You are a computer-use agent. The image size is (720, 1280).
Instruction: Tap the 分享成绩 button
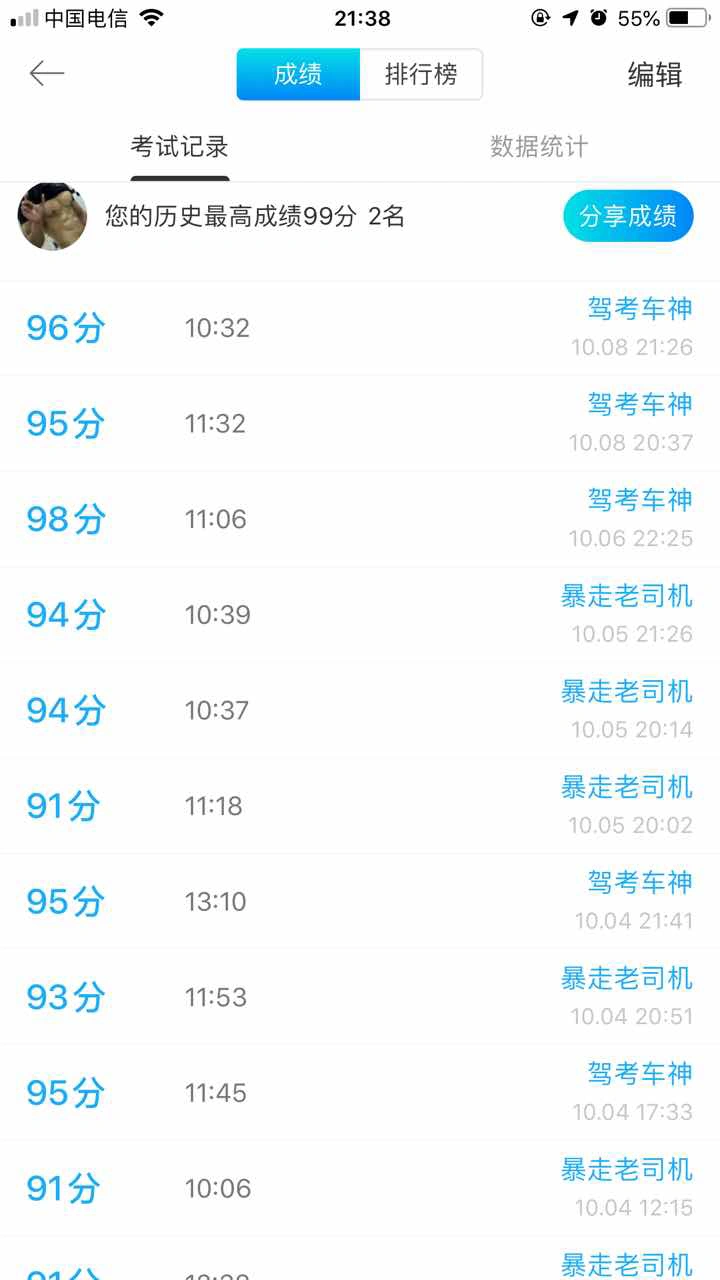628,216
